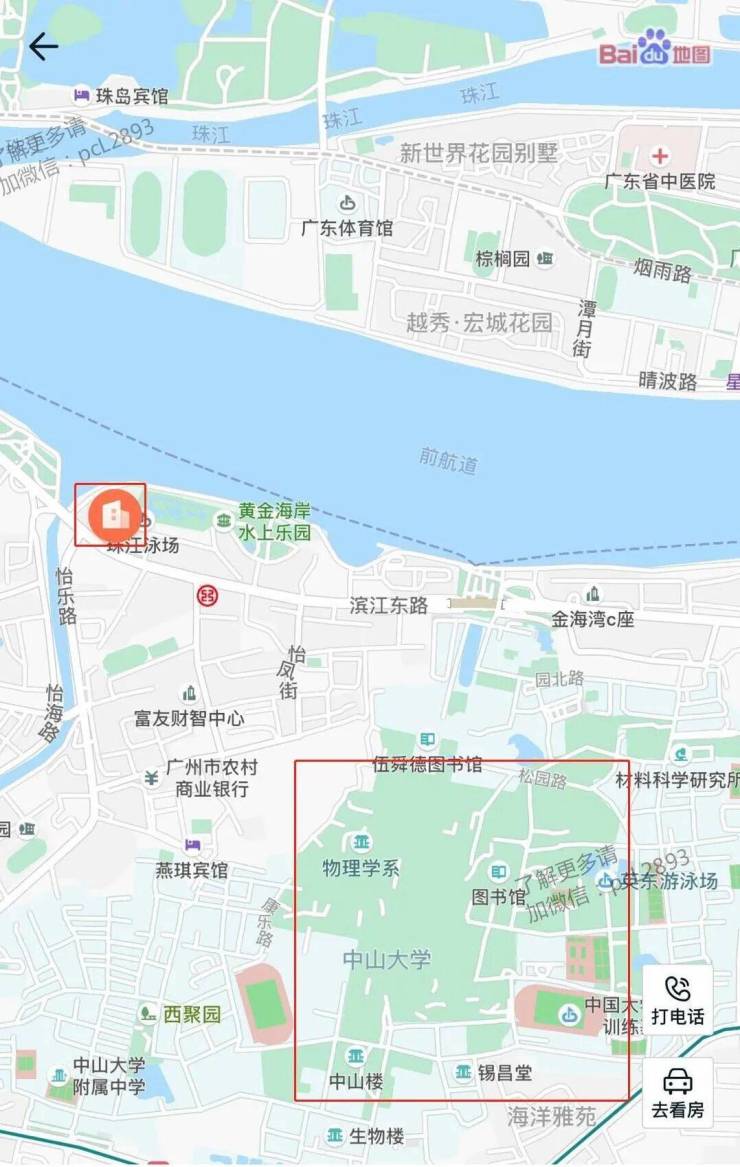740x1167 pixels.
Task: Go back using the top-left arrow
Action: pos(42,46)
